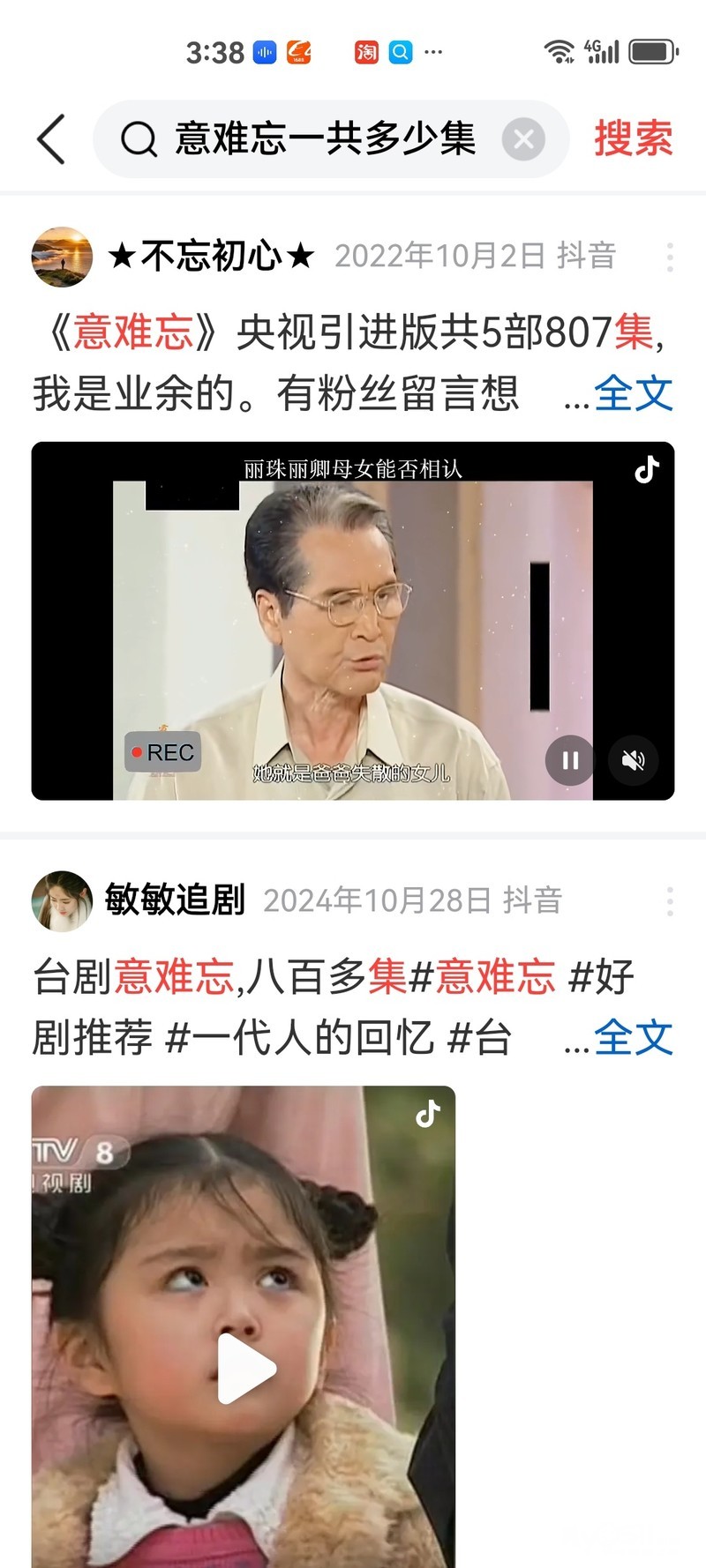
Task: Open ★不忘初心★ profile avatar
Action: 62,257
